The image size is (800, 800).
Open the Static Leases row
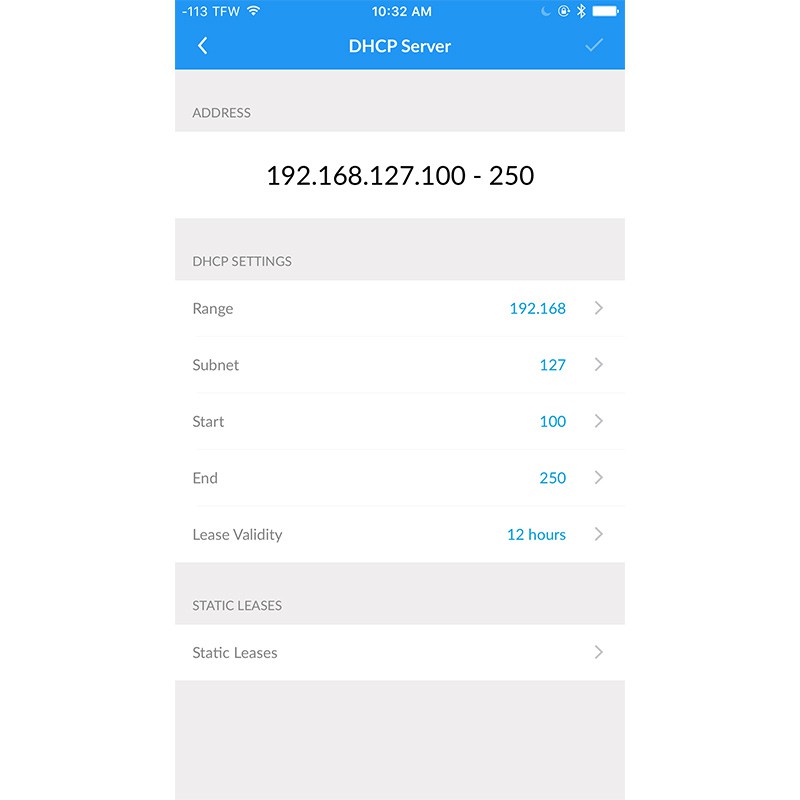click(x=400, y=652)
